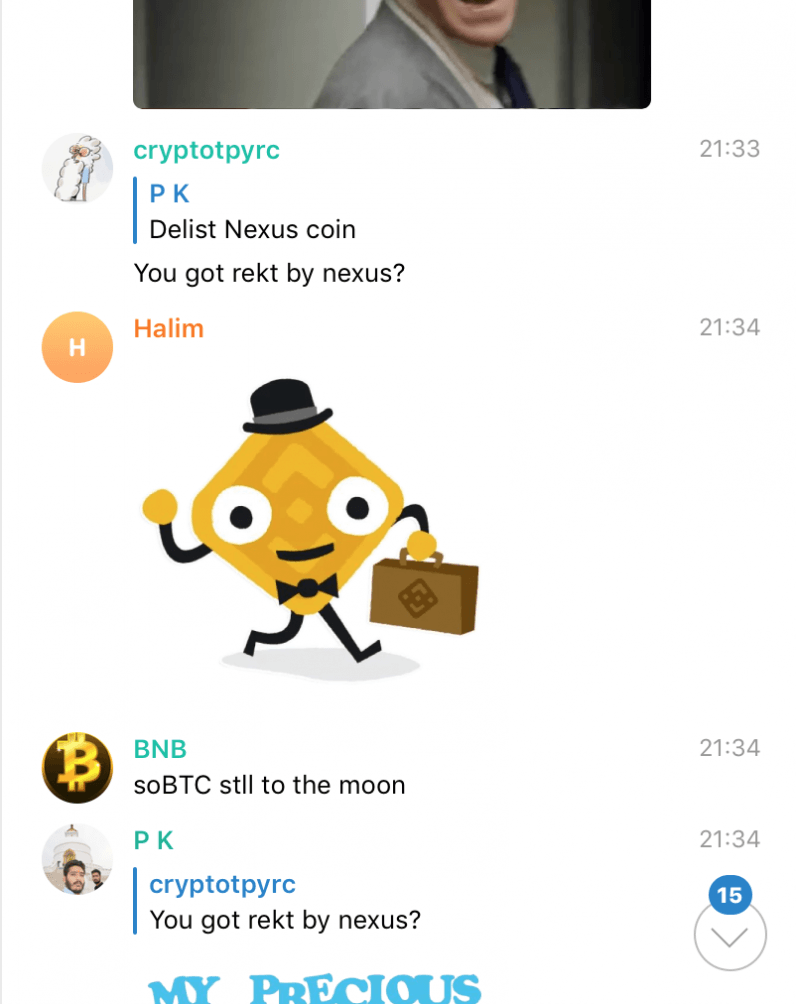Open the 'My Precious' sticker
This screenshot has height=1004, width=796.
pyautogui.click(x=314, y=988)
